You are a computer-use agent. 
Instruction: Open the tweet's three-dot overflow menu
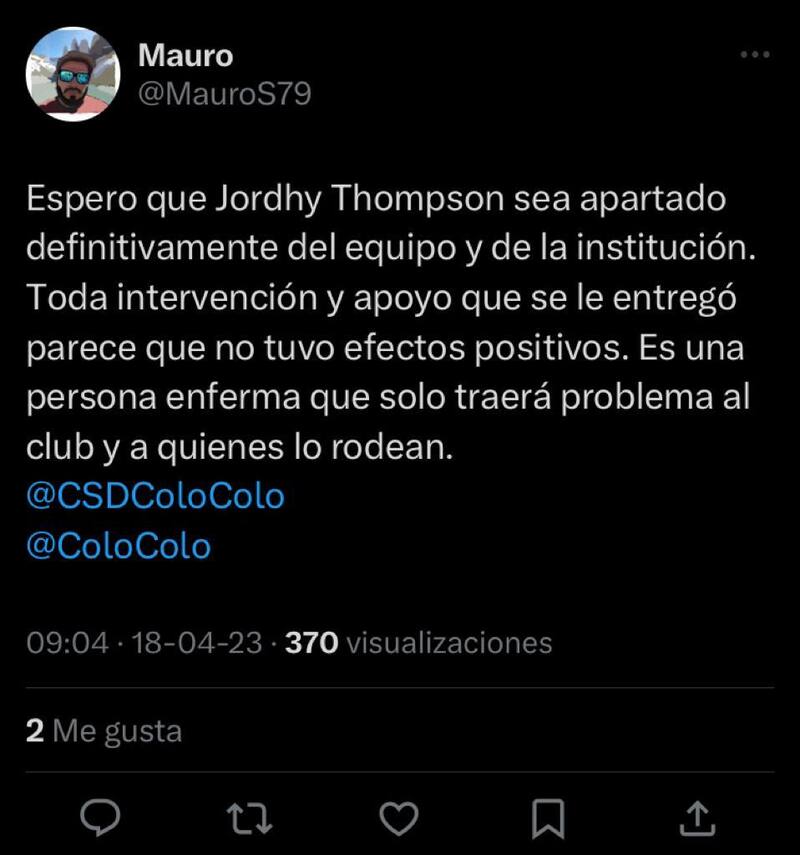point(755,55)
